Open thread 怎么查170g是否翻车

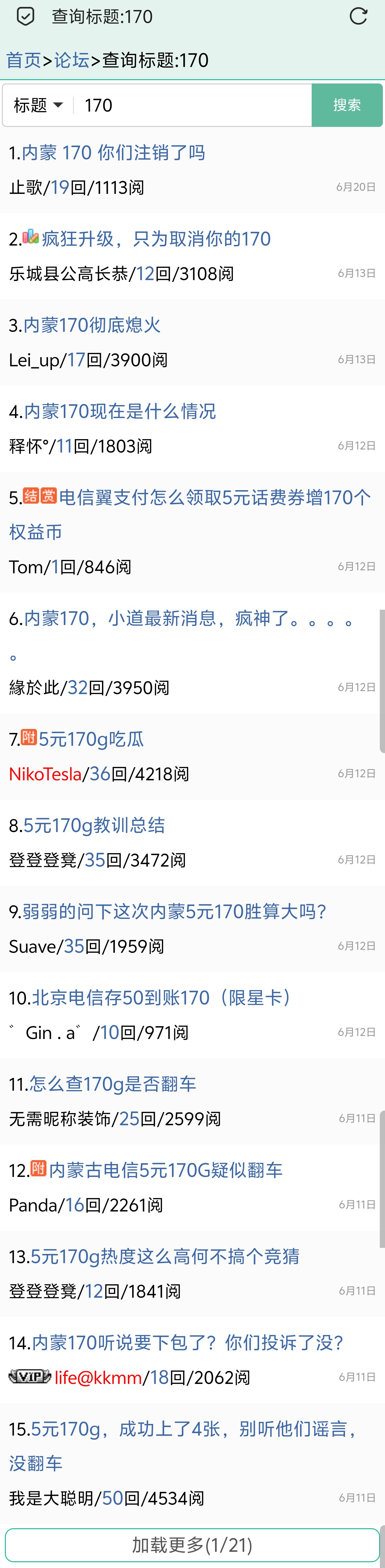point(112,1084)
